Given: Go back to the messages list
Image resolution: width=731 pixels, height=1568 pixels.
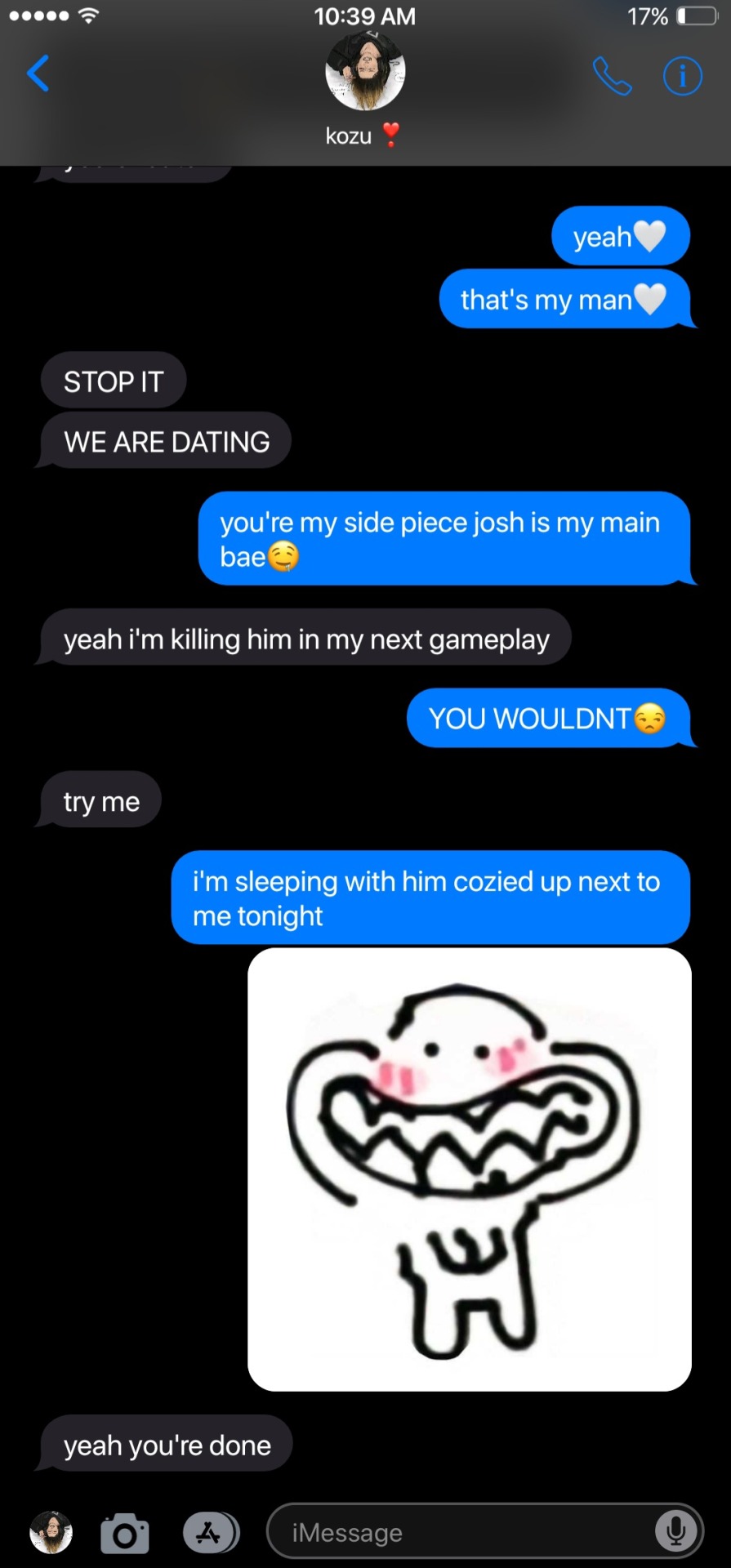Looking at the screenshot, I should pyautogui.click(x=38, y=74).
